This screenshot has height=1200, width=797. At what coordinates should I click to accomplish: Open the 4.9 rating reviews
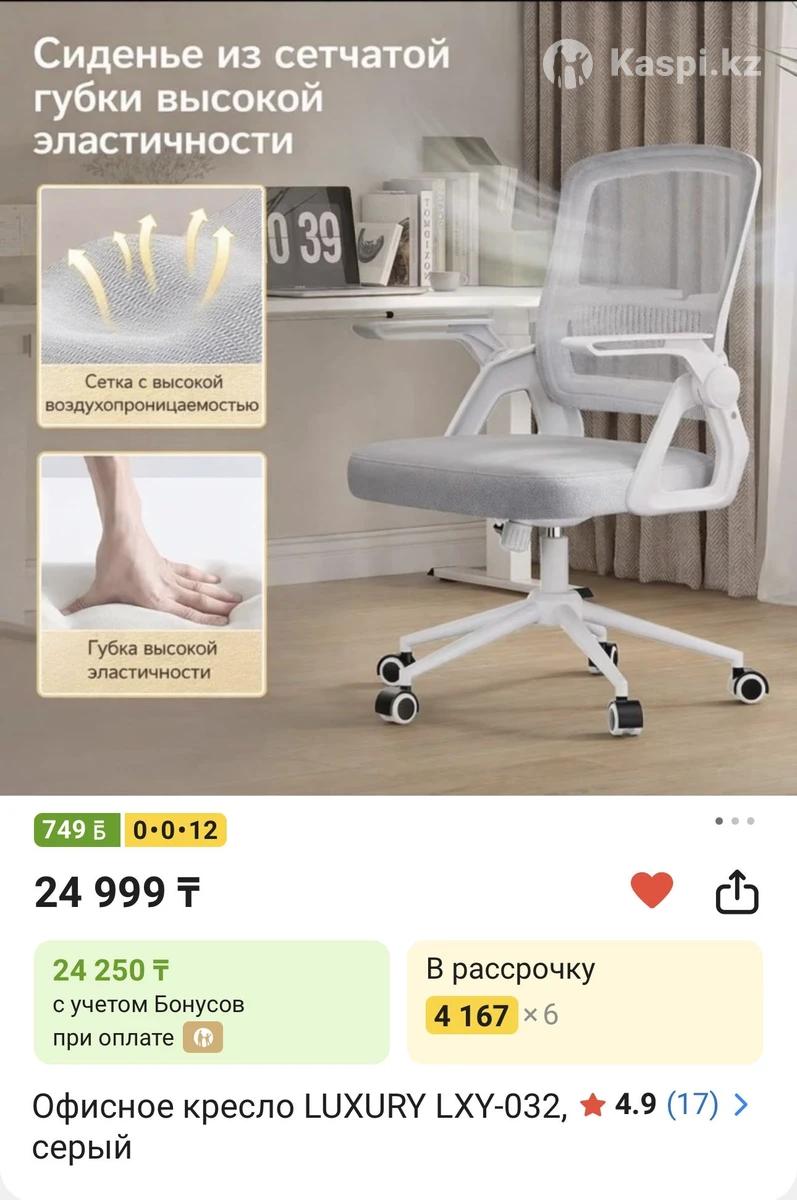click(665, 1105)
